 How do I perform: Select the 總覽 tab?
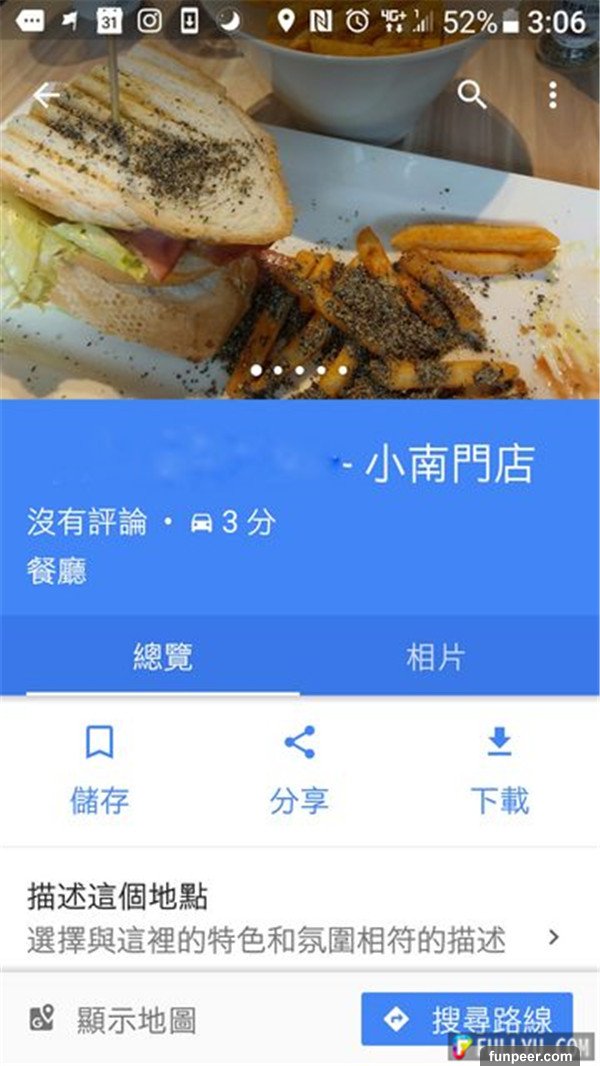point(163,657)
